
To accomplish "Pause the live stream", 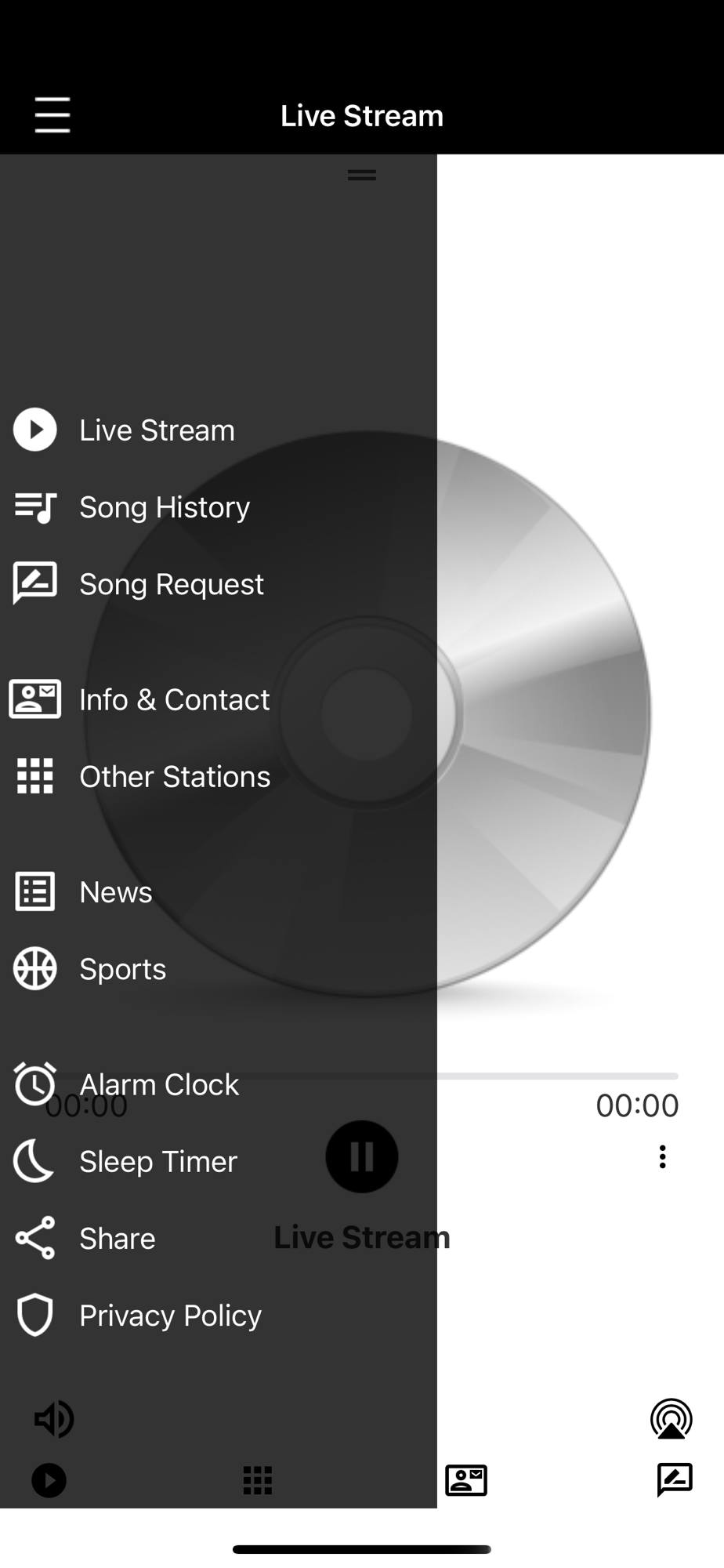I will (x=362, y=1156).
